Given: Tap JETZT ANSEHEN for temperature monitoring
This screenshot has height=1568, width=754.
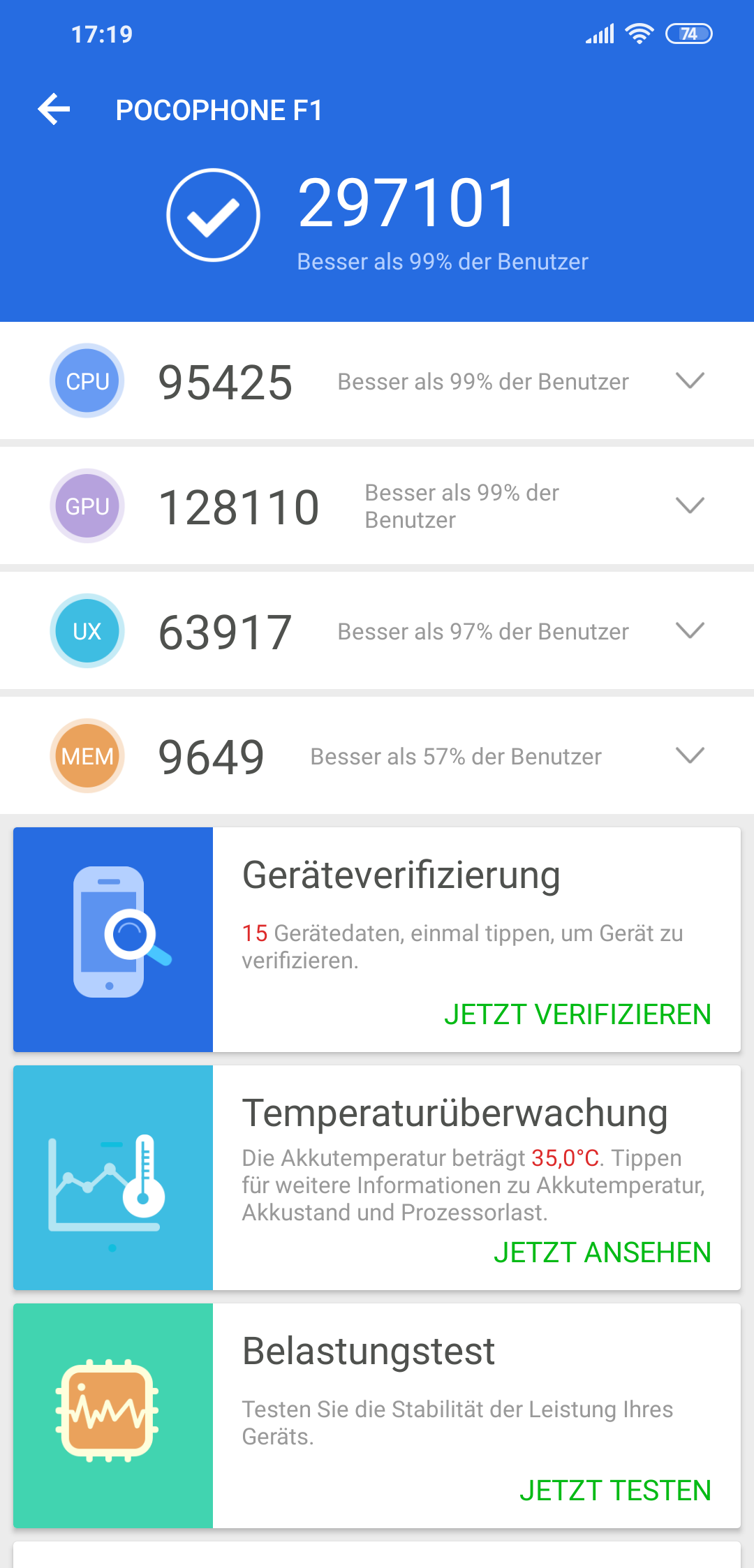Looking at the screenshot, I should point(603,1252).
